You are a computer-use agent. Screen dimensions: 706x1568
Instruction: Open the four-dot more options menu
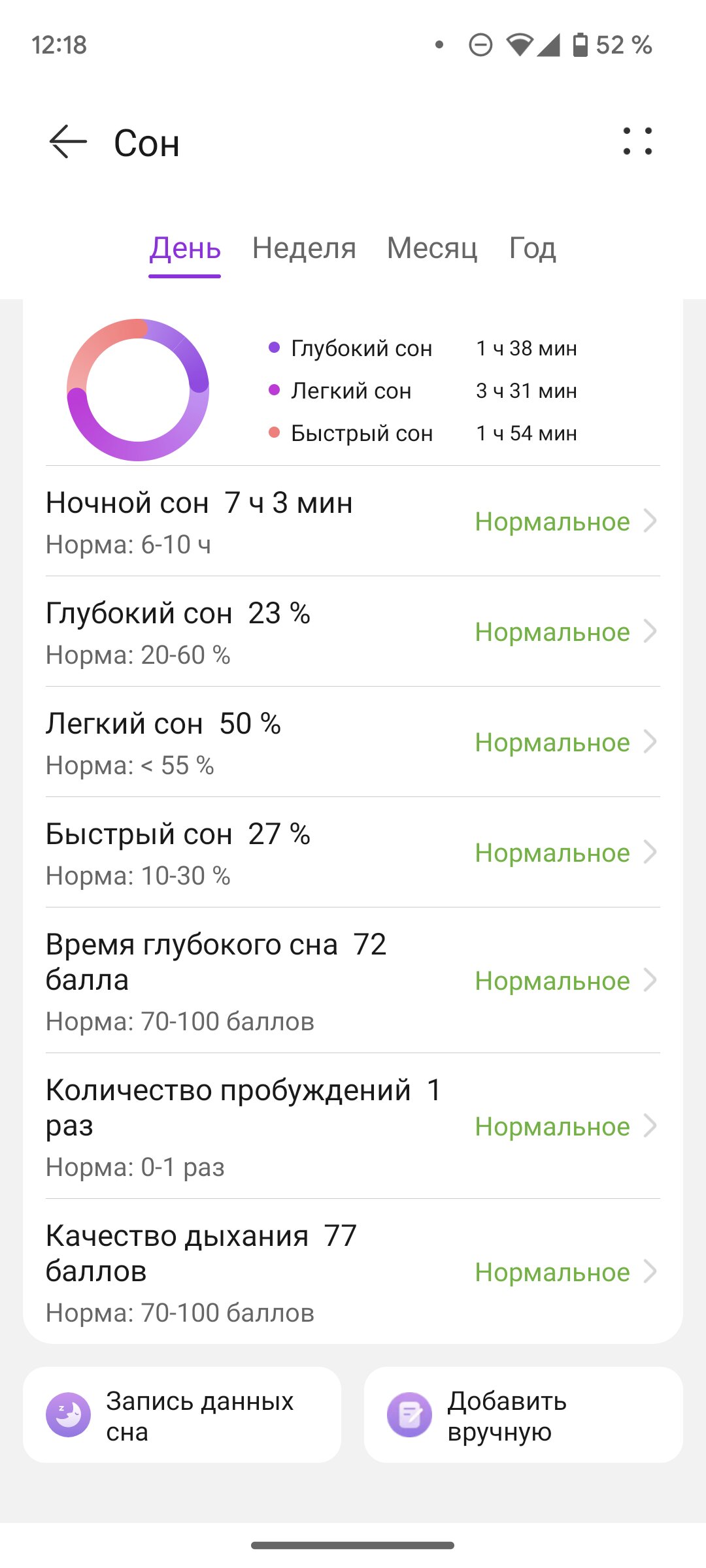pyautogui.click(x=637, y=141)
